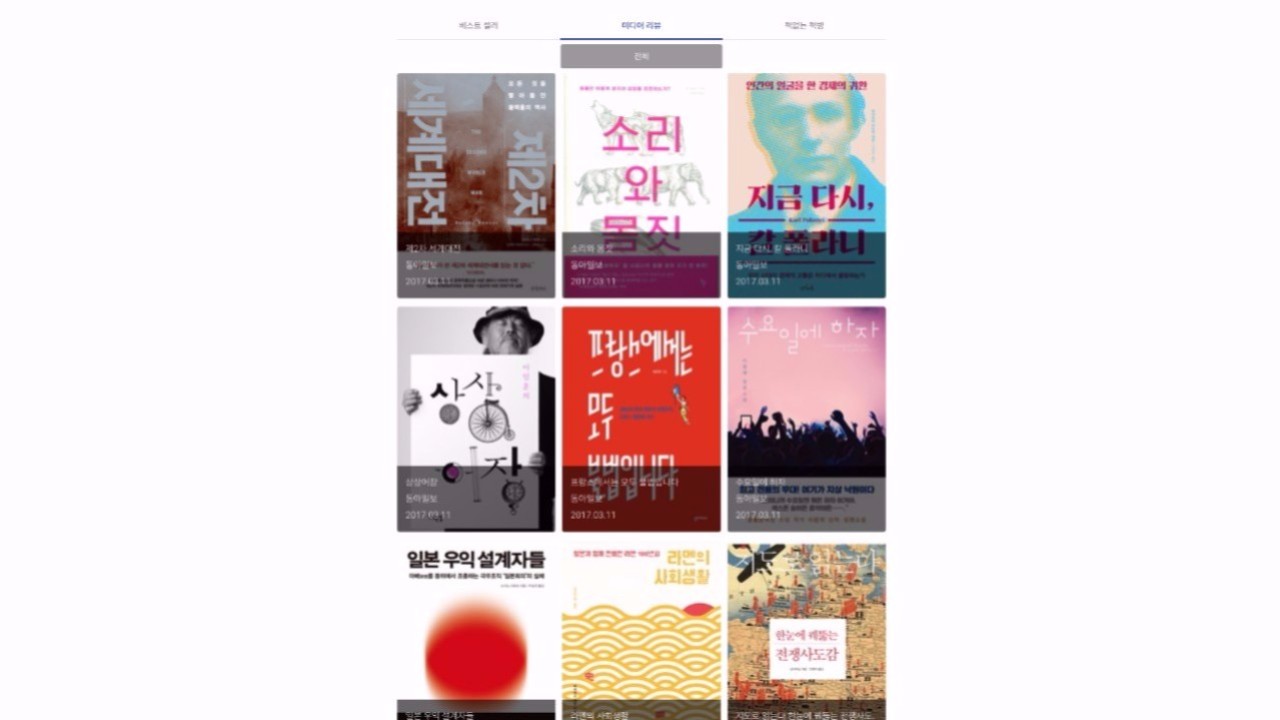Switch to the 베스트 셀러 tab

tap(478, 25)
